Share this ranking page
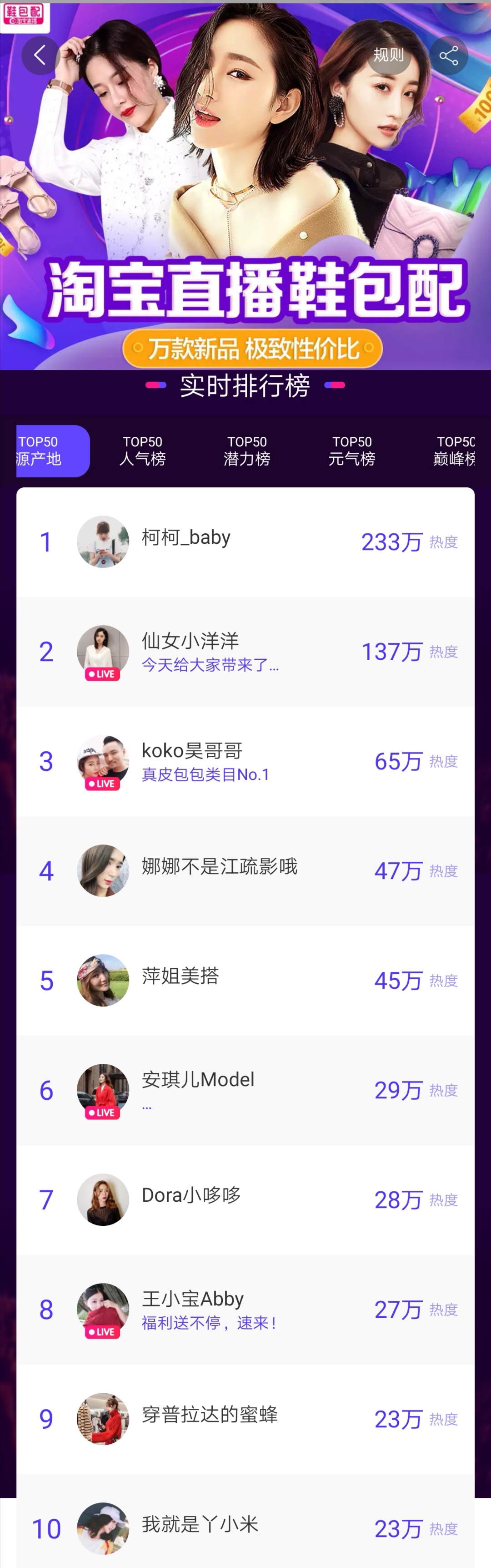Viewport: 491px width, 1568px height. click(x=448, y=56)
